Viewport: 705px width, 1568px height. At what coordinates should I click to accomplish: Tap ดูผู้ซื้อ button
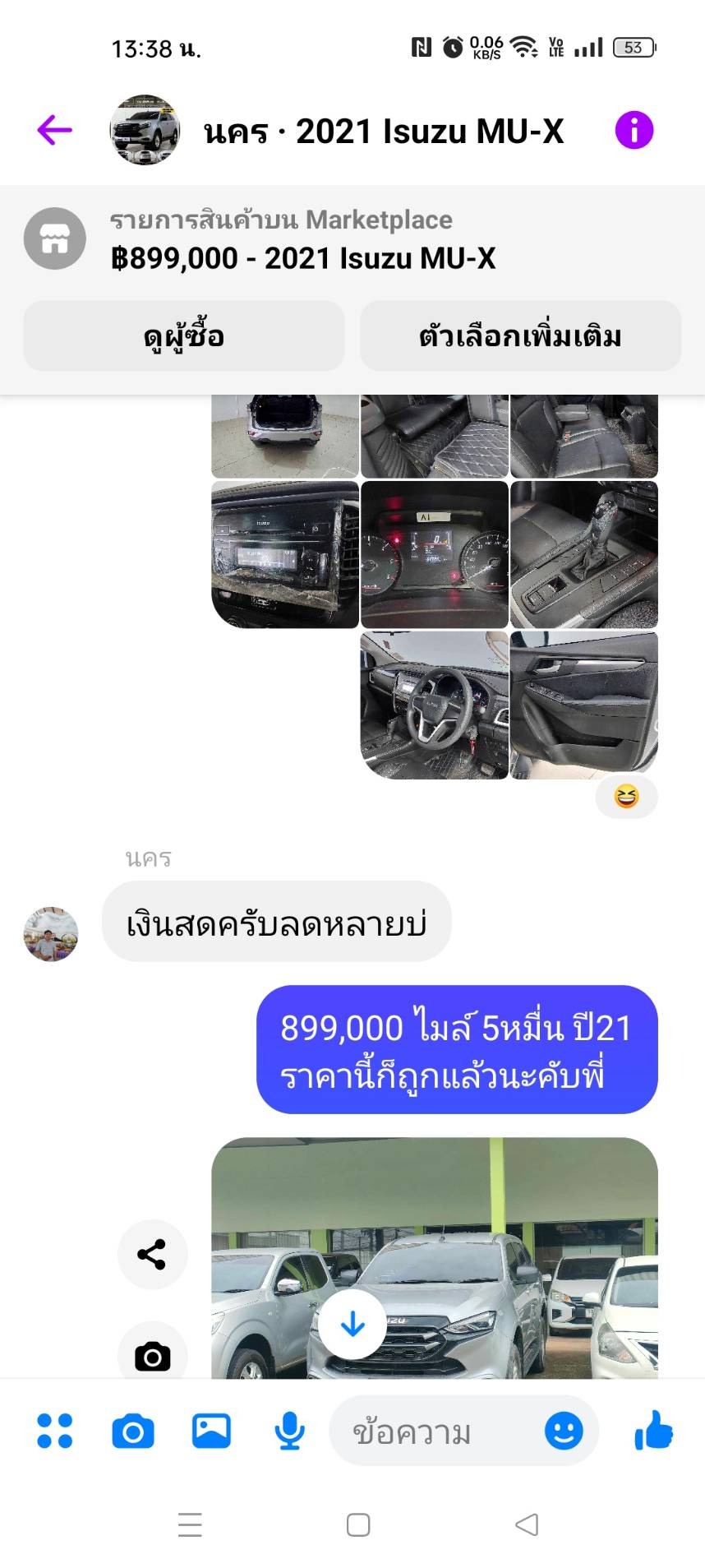tap(183, 335)
